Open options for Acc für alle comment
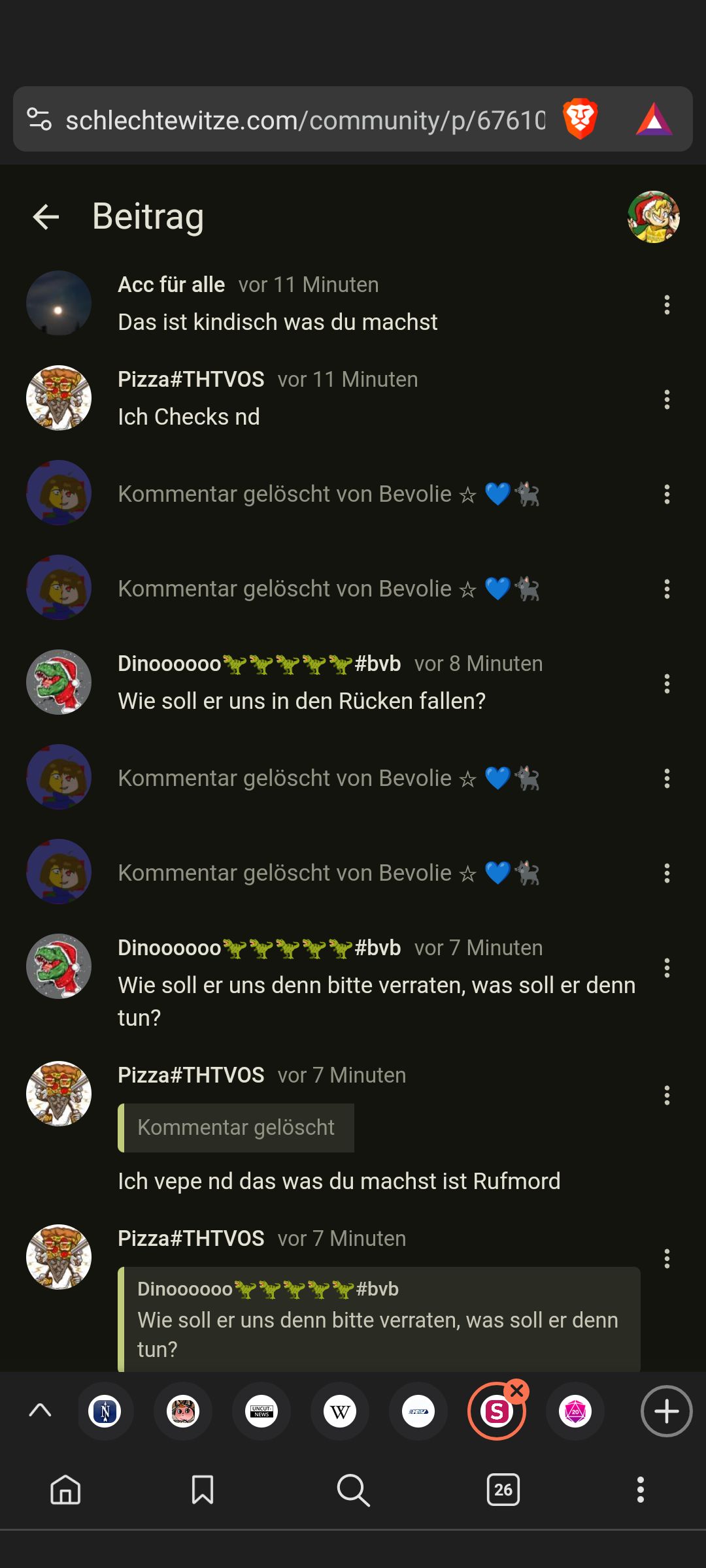 tap(667, 304)
